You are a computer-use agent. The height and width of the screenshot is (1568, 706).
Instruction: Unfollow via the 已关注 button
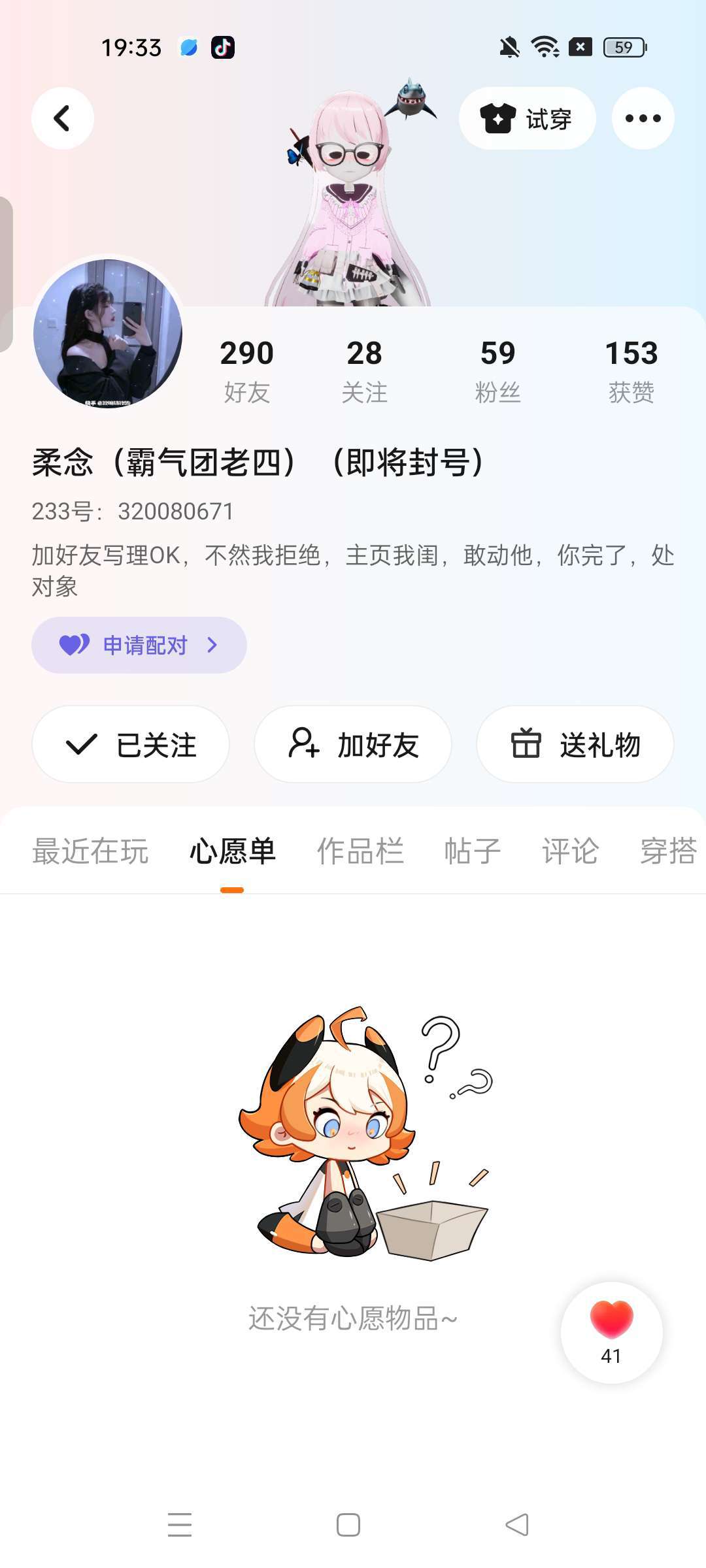click(x=131, y=744)
